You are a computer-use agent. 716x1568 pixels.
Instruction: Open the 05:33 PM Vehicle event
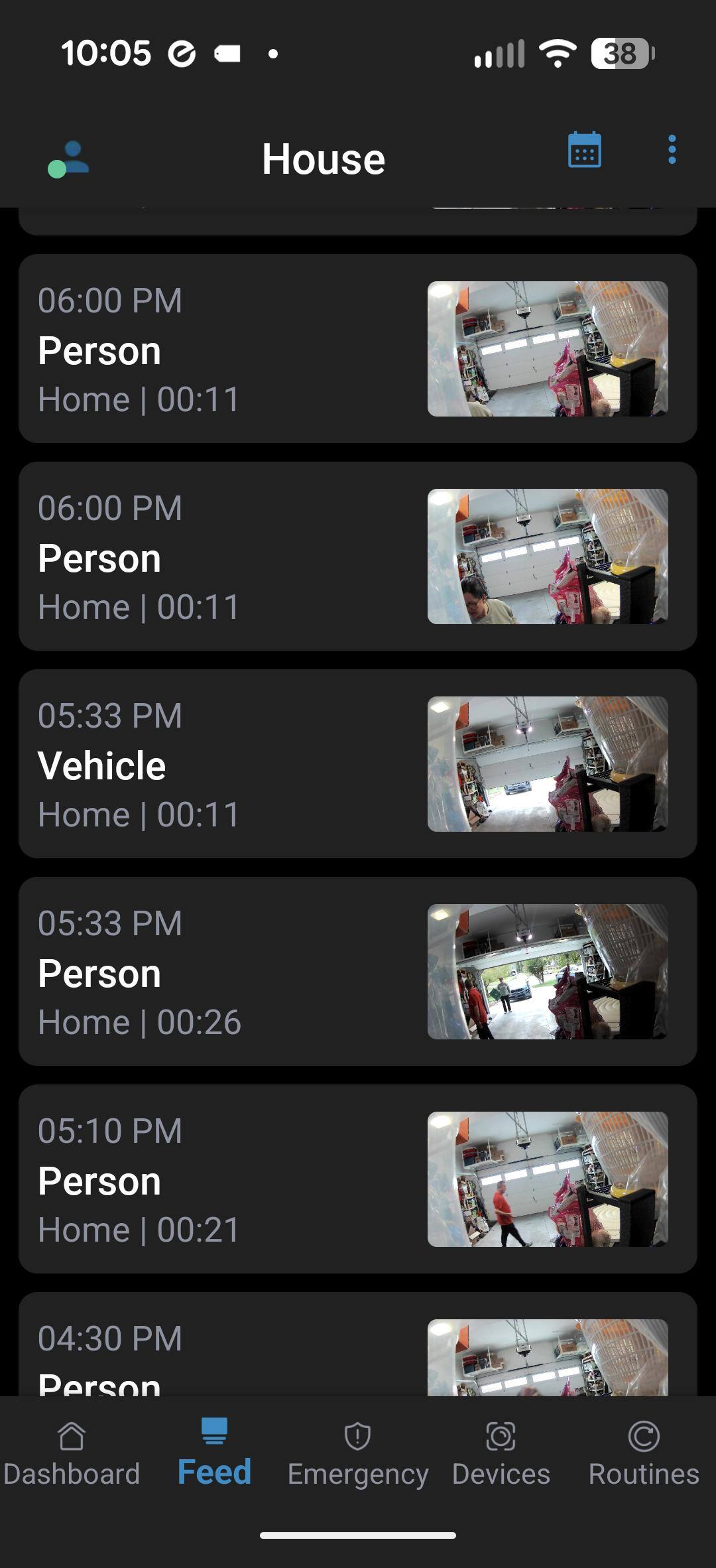pos(358,763)
